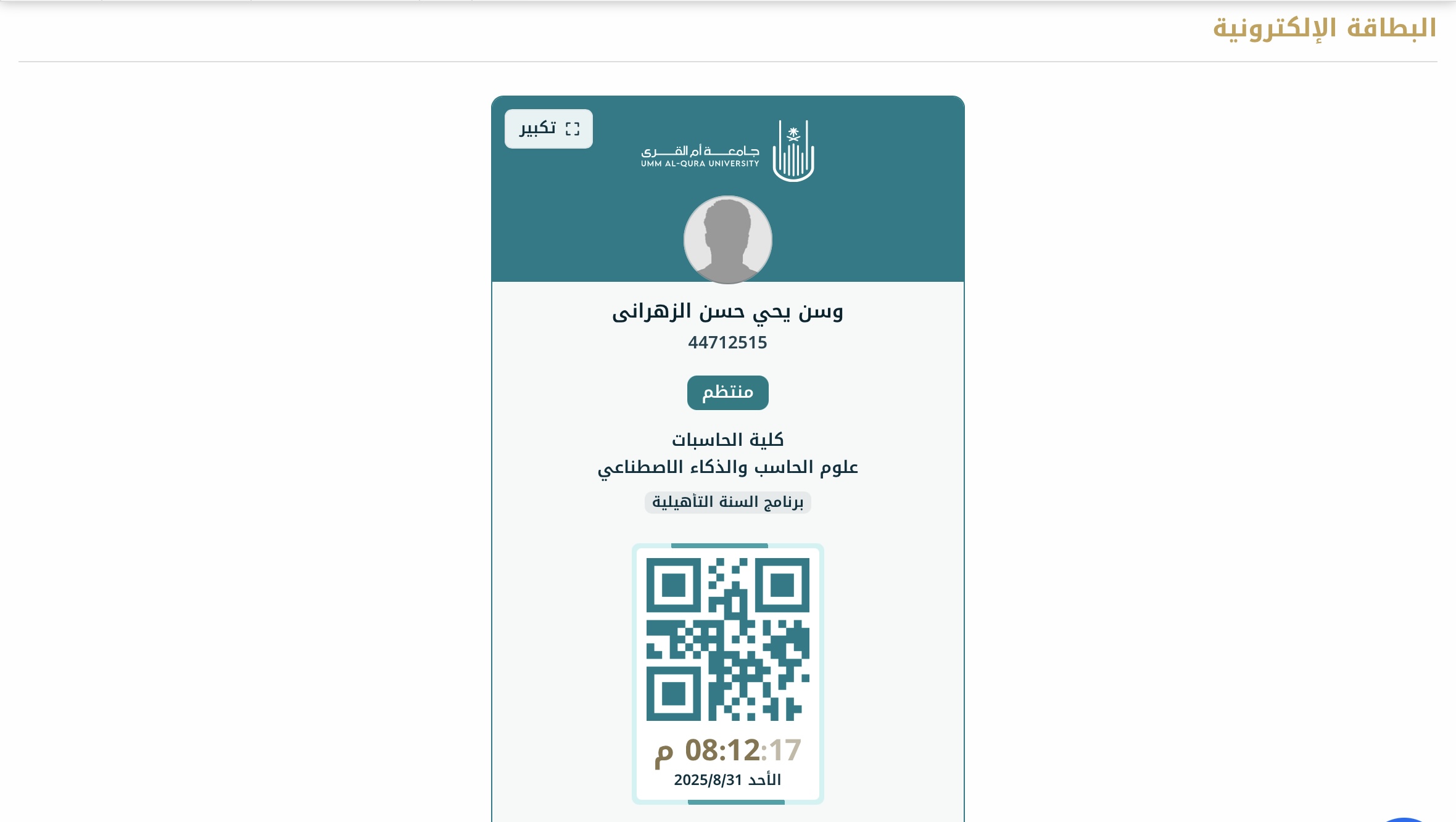Tap the تكبير enlarge card button
This screenshot has height=822, width=1456.
(548, 129)
